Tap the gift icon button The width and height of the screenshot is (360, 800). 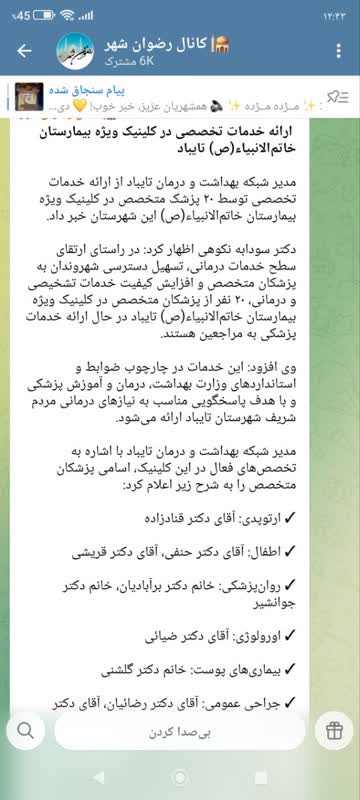(335, 731)
